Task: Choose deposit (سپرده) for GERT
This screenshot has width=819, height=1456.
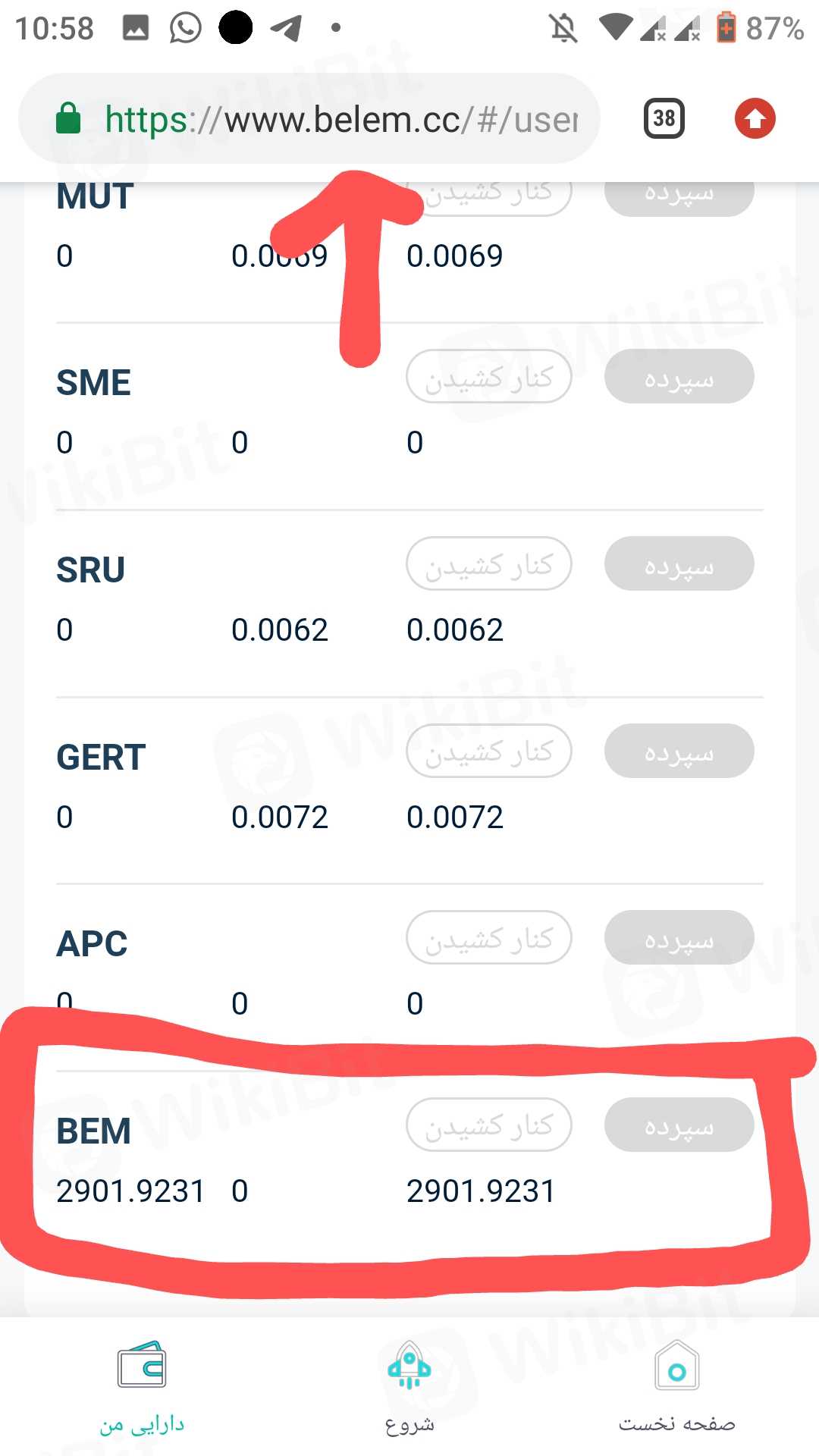Action: pyautogui.click(x=679, y=752)
